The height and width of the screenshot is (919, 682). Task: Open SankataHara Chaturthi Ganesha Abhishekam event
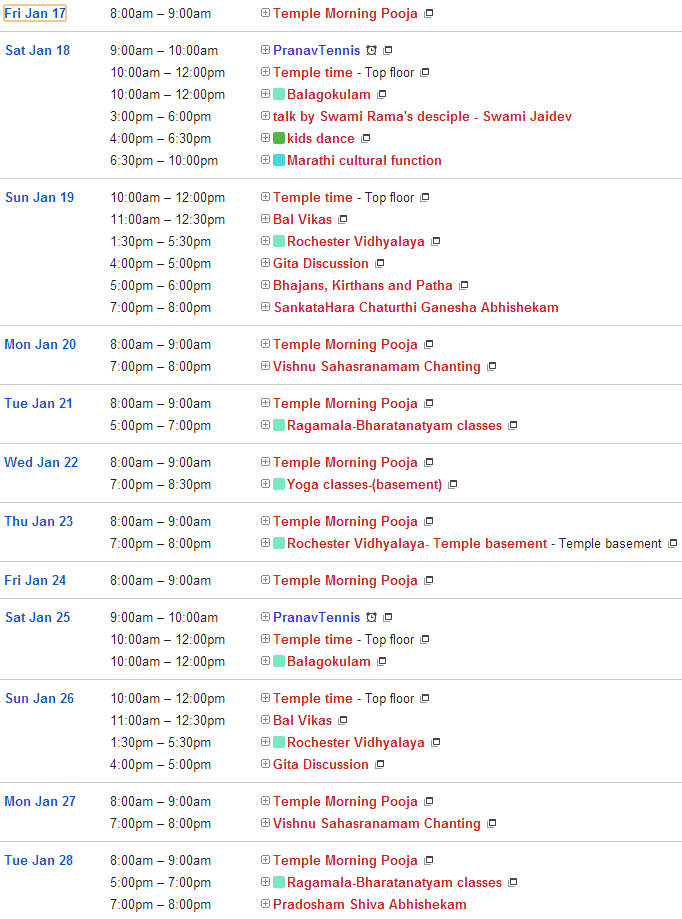click(x=415, y=307)
